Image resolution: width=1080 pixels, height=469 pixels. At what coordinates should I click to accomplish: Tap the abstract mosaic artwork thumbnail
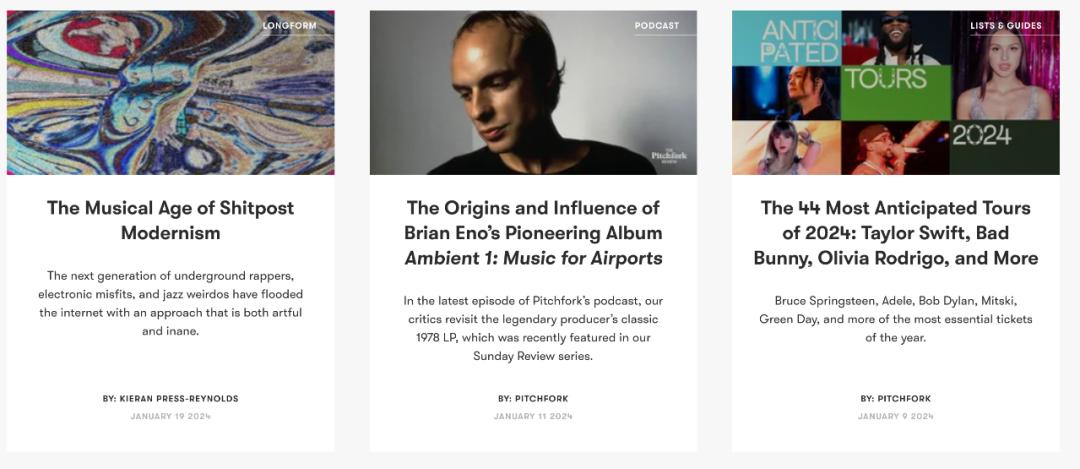pyautogui.click(x=170, y=92)
